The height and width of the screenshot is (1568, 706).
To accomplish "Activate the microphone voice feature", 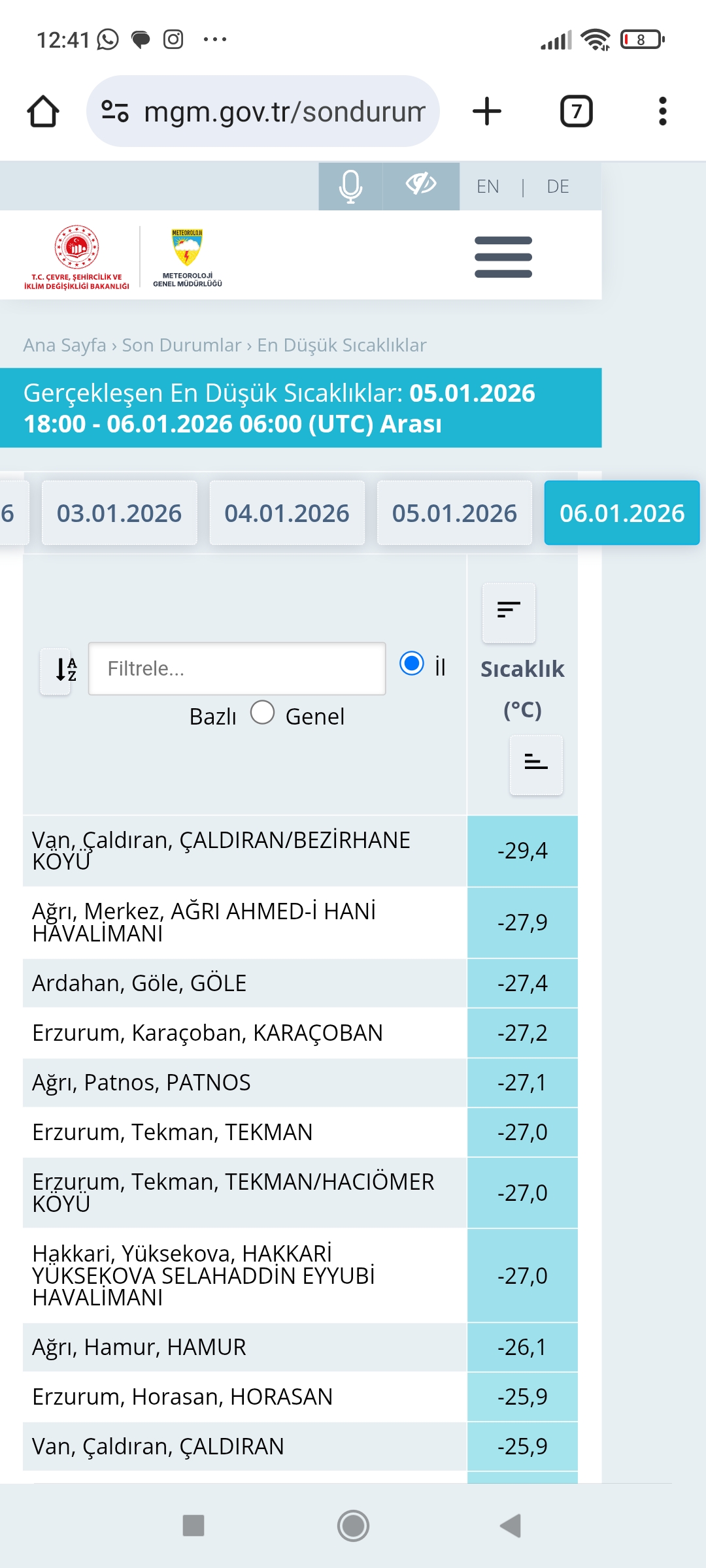I will point(350,186).
